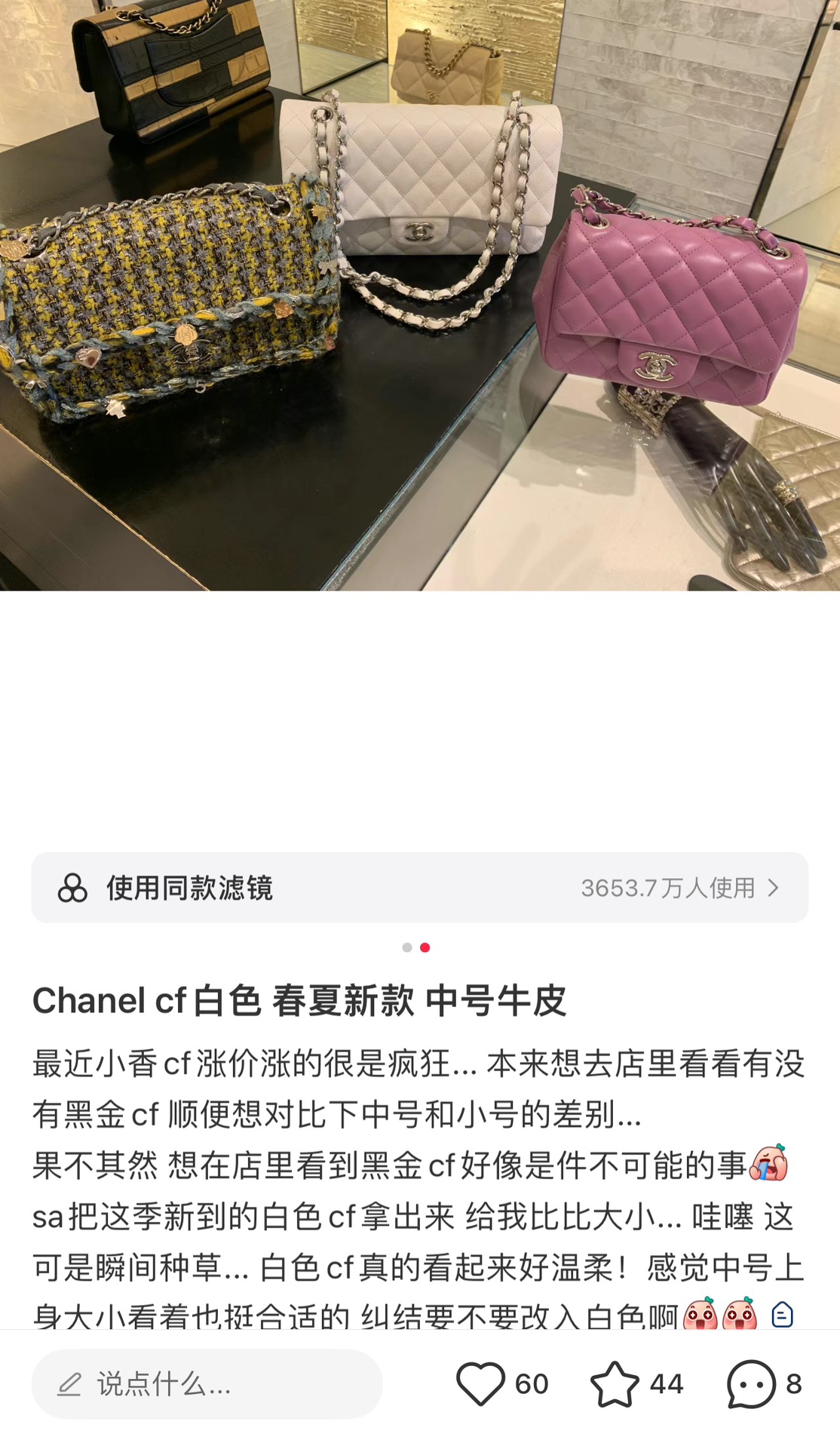The width and height of the screenshot is (840, 1449).
Task: Open the Chanel bags photo full screen
Action: pos(419,294)
